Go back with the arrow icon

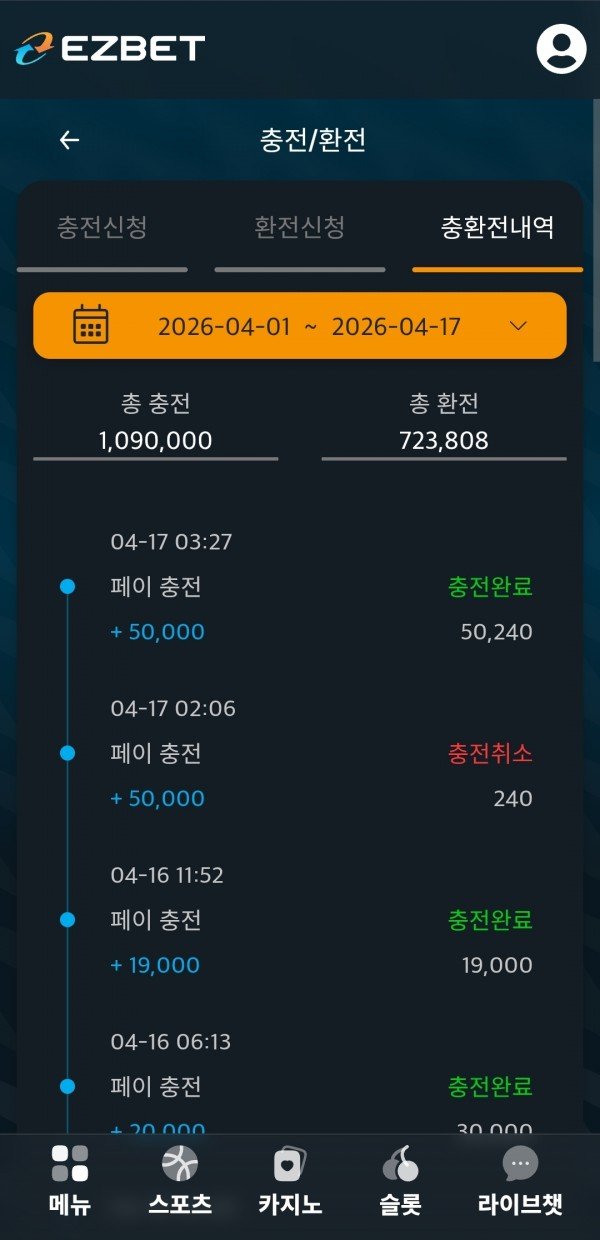pyautogui.click(x=69, y=141)
